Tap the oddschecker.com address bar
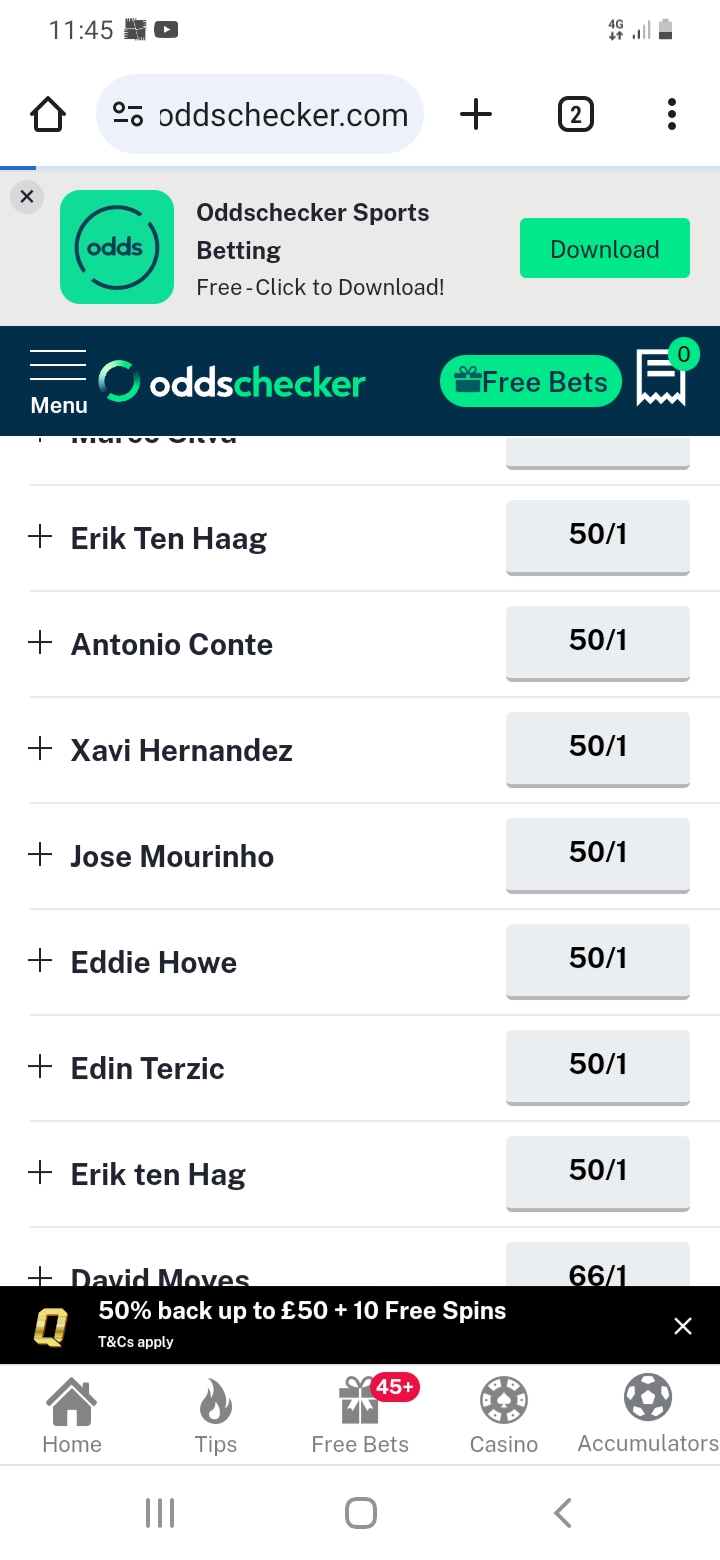Screen dimensions: 720x1560 pyautogui.click(x=260, y=115)
